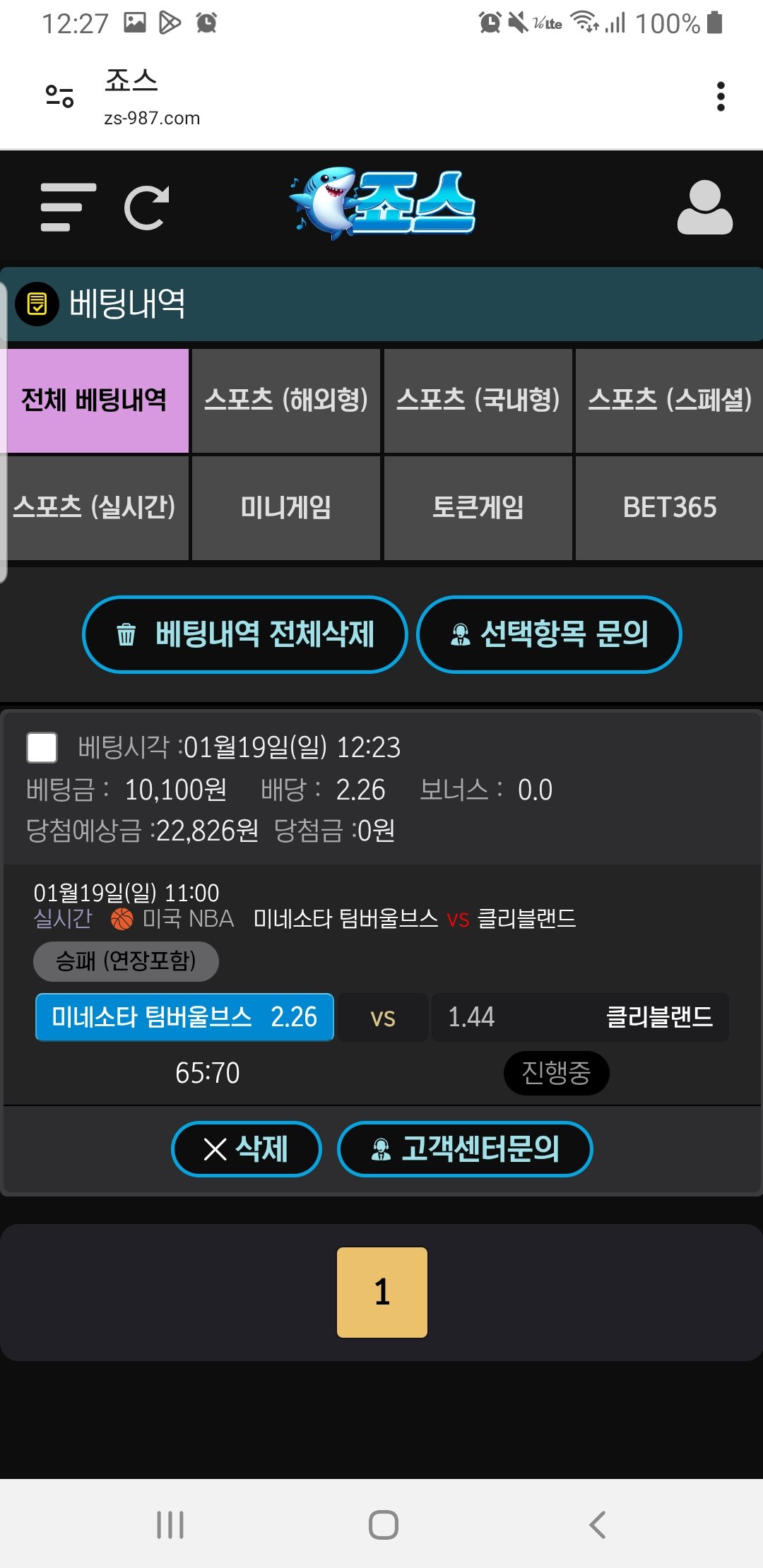Image resolution: width=763 pixels, height=1568 pixels.
Task: Tap 선택항목 문의 button
Action: click(x=549, y=634)
